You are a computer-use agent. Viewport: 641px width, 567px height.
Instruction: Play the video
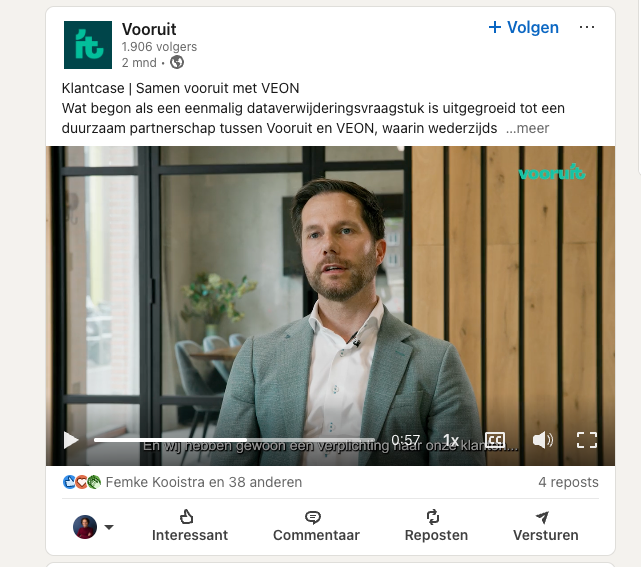70,440
